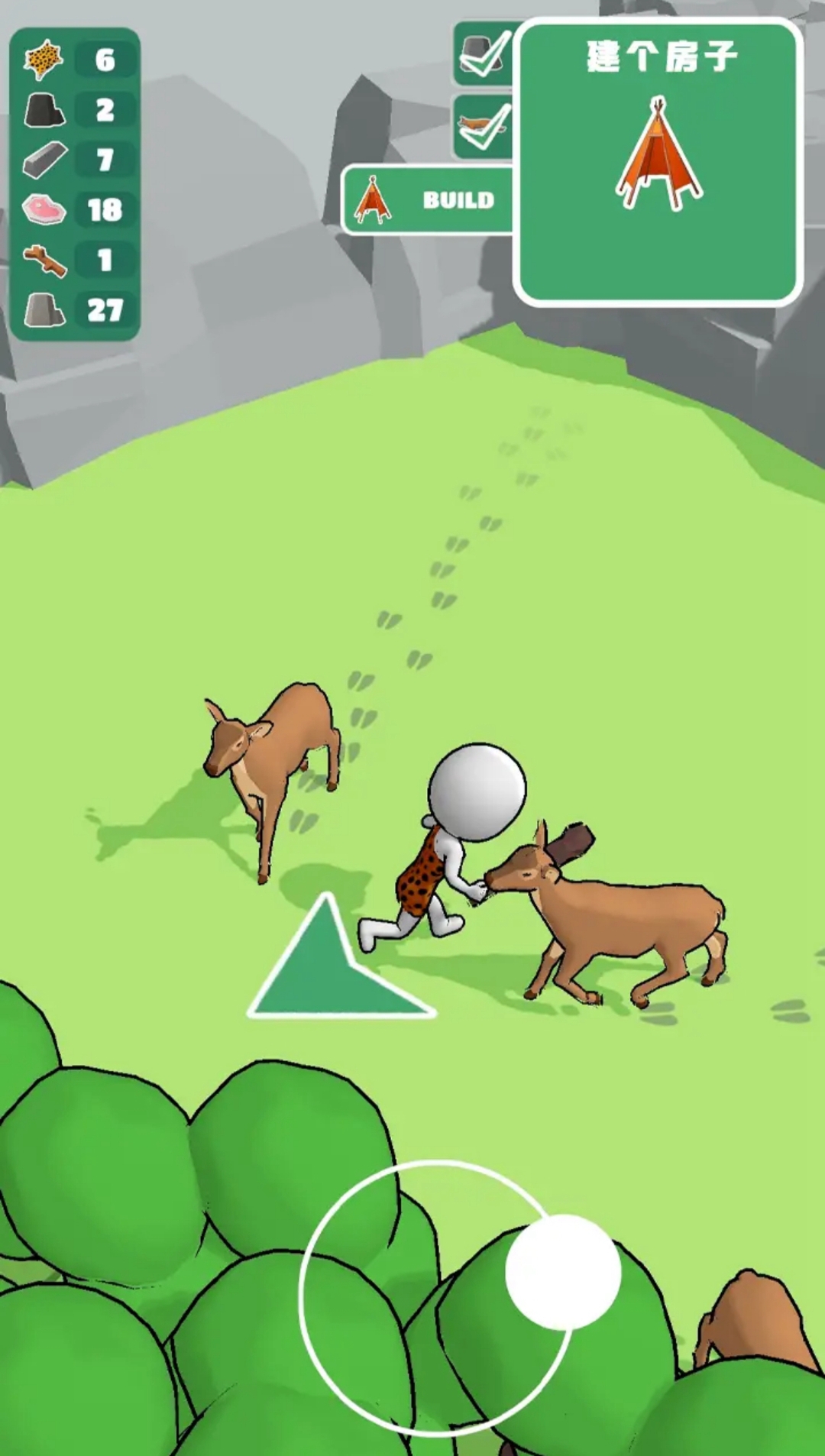
Task: Tap the BUILD tent button
Action: tap(429, 200)
